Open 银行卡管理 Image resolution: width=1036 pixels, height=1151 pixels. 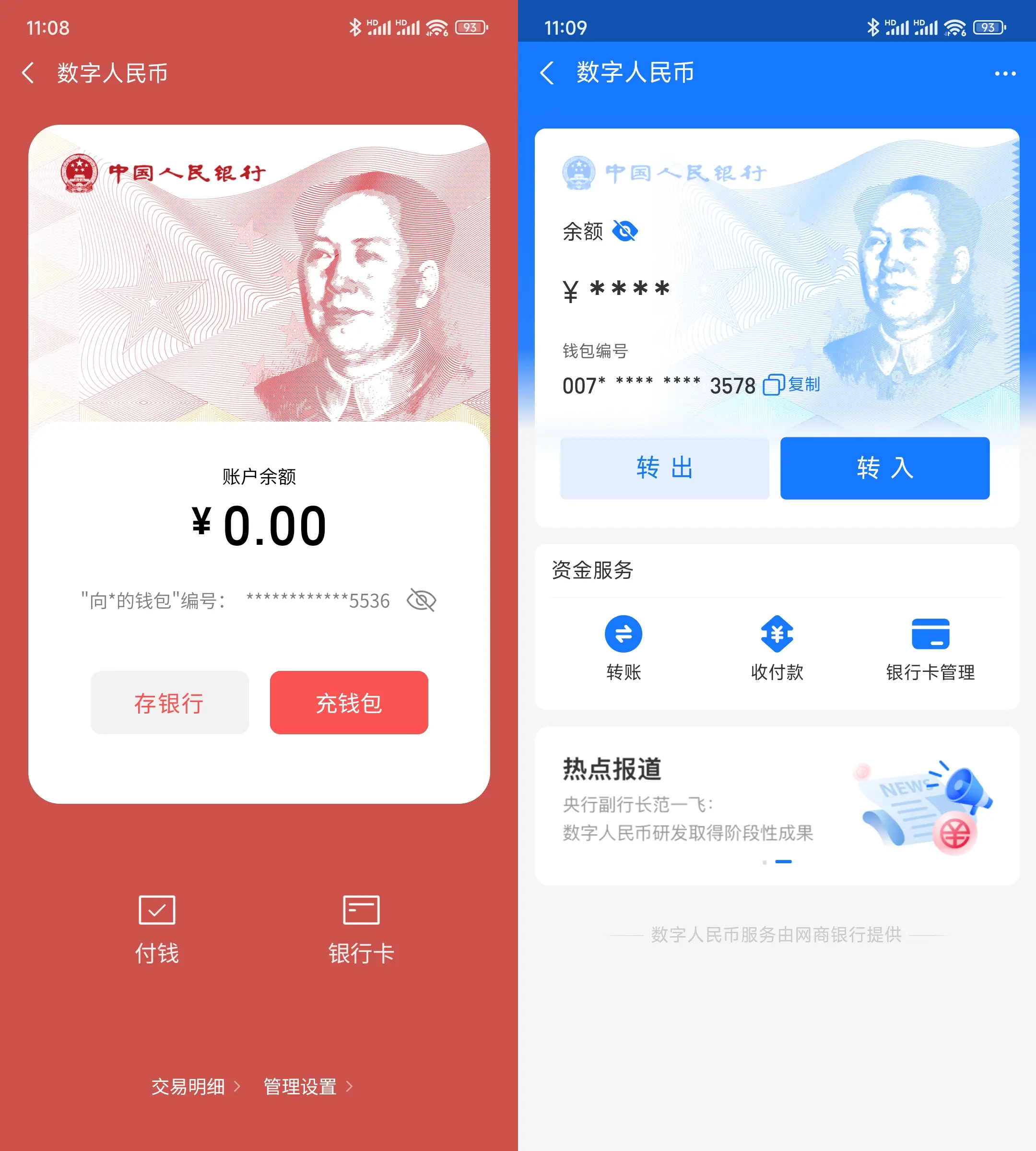pyautogui.click(x=930, y=648)
